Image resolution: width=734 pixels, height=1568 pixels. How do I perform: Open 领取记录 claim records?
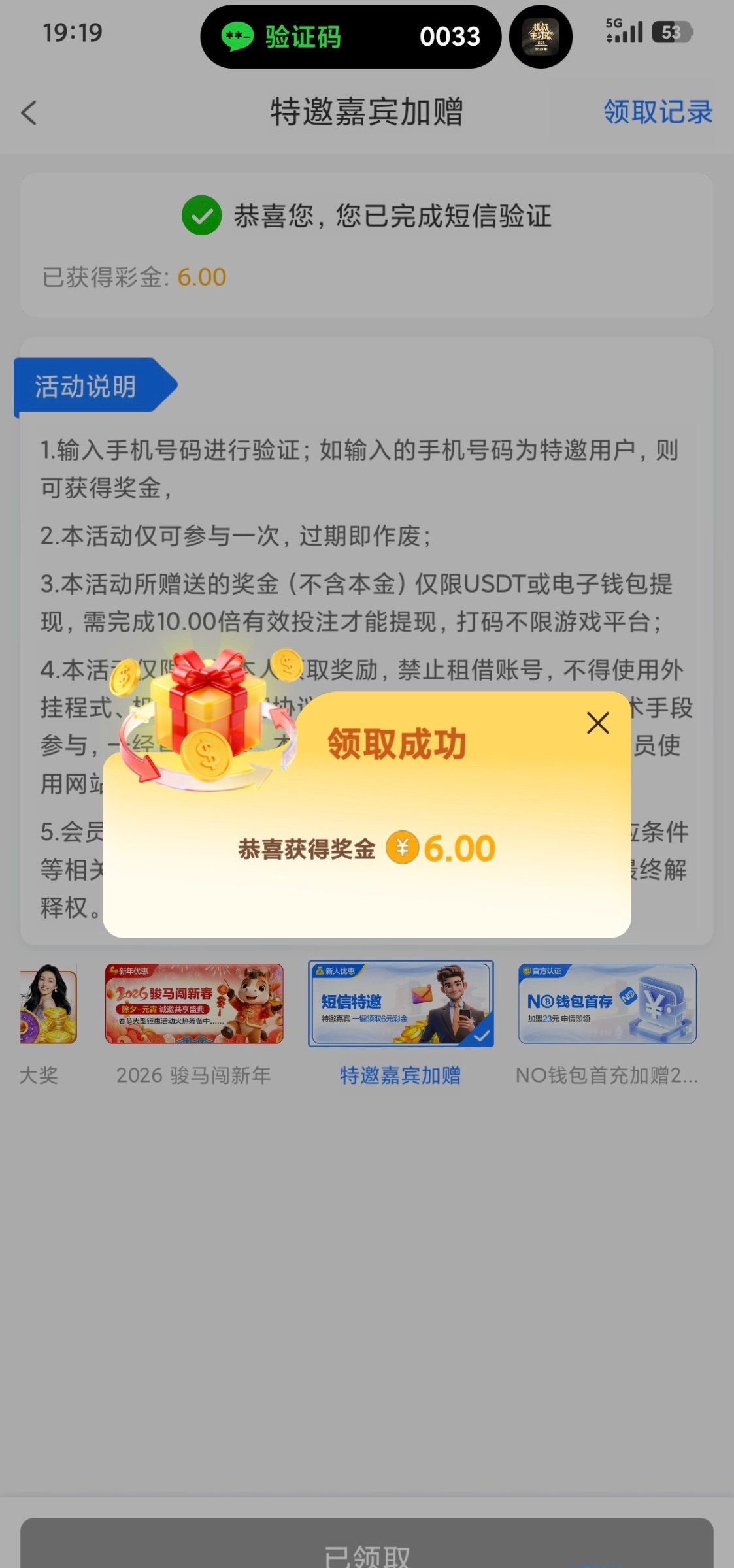[657, 112]
